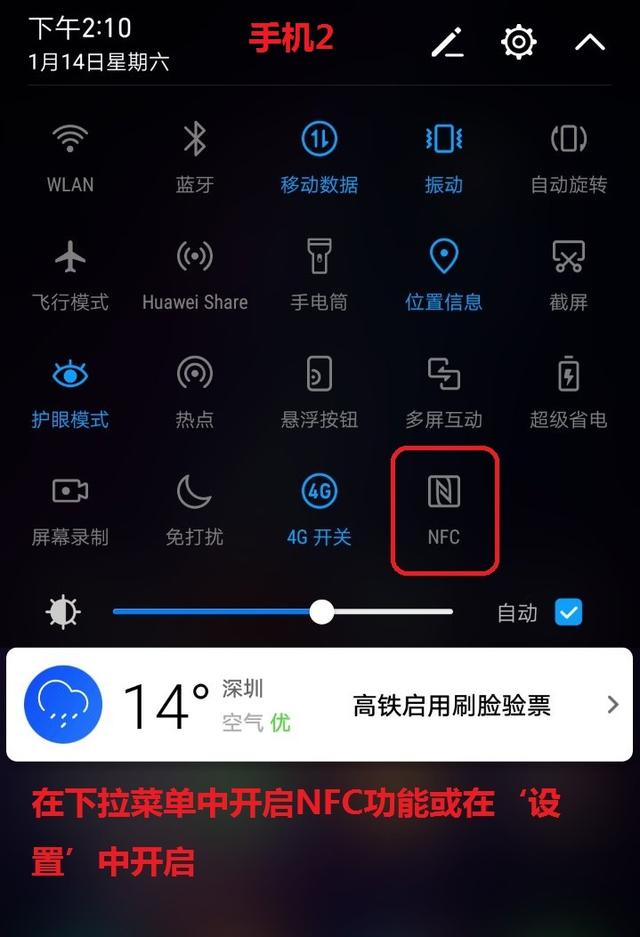Enable the 热点 hotspot
The height and width of the screenshot is (937, 640).
[x=194, y=376]
